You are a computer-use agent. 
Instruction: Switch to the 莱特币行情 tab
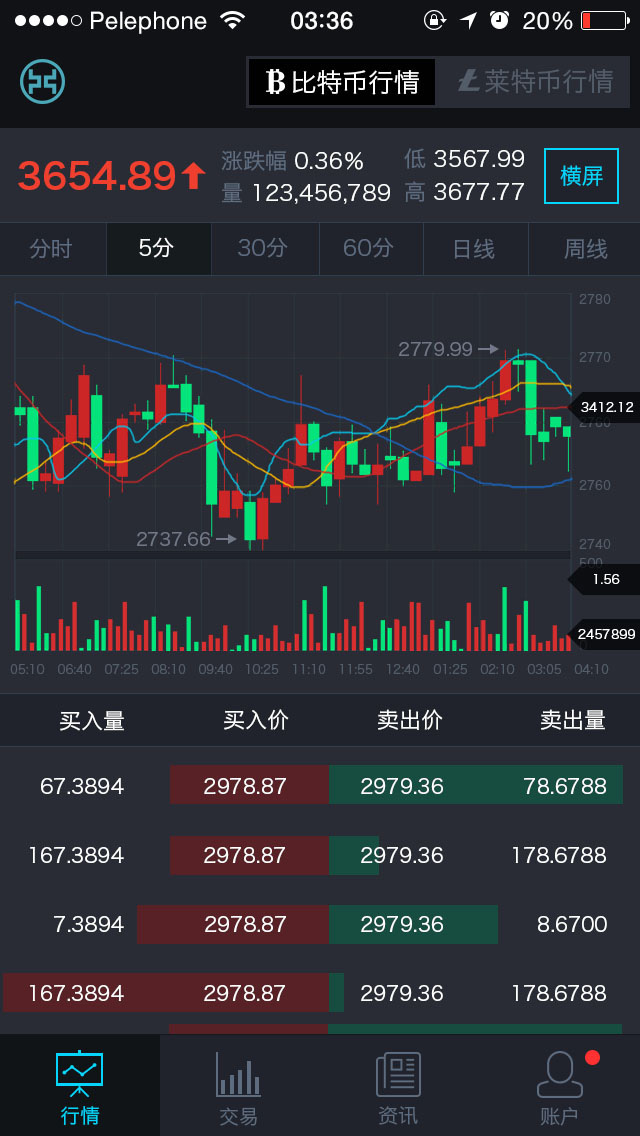535,82
